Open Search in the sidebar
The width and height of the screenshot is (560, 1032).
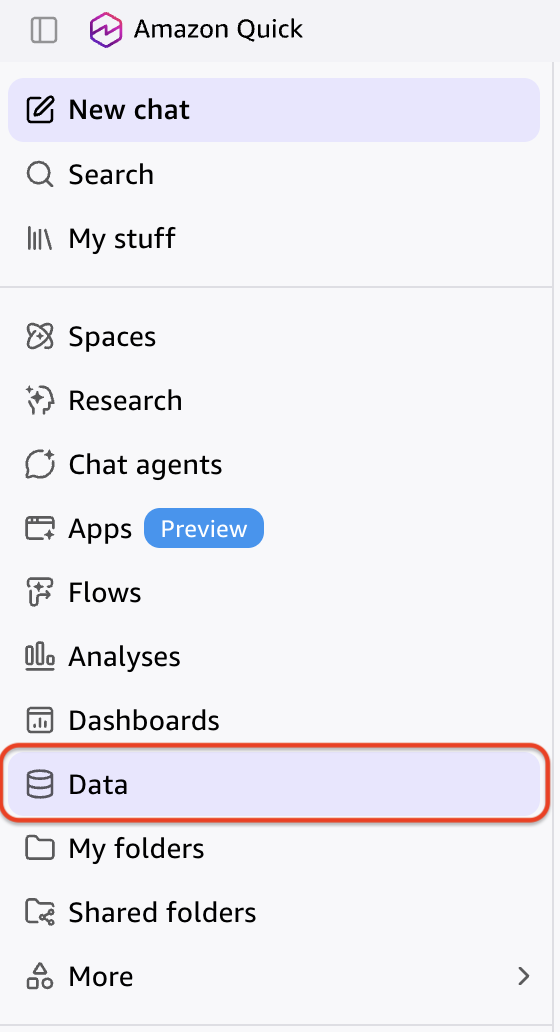[x=274, y=174]
